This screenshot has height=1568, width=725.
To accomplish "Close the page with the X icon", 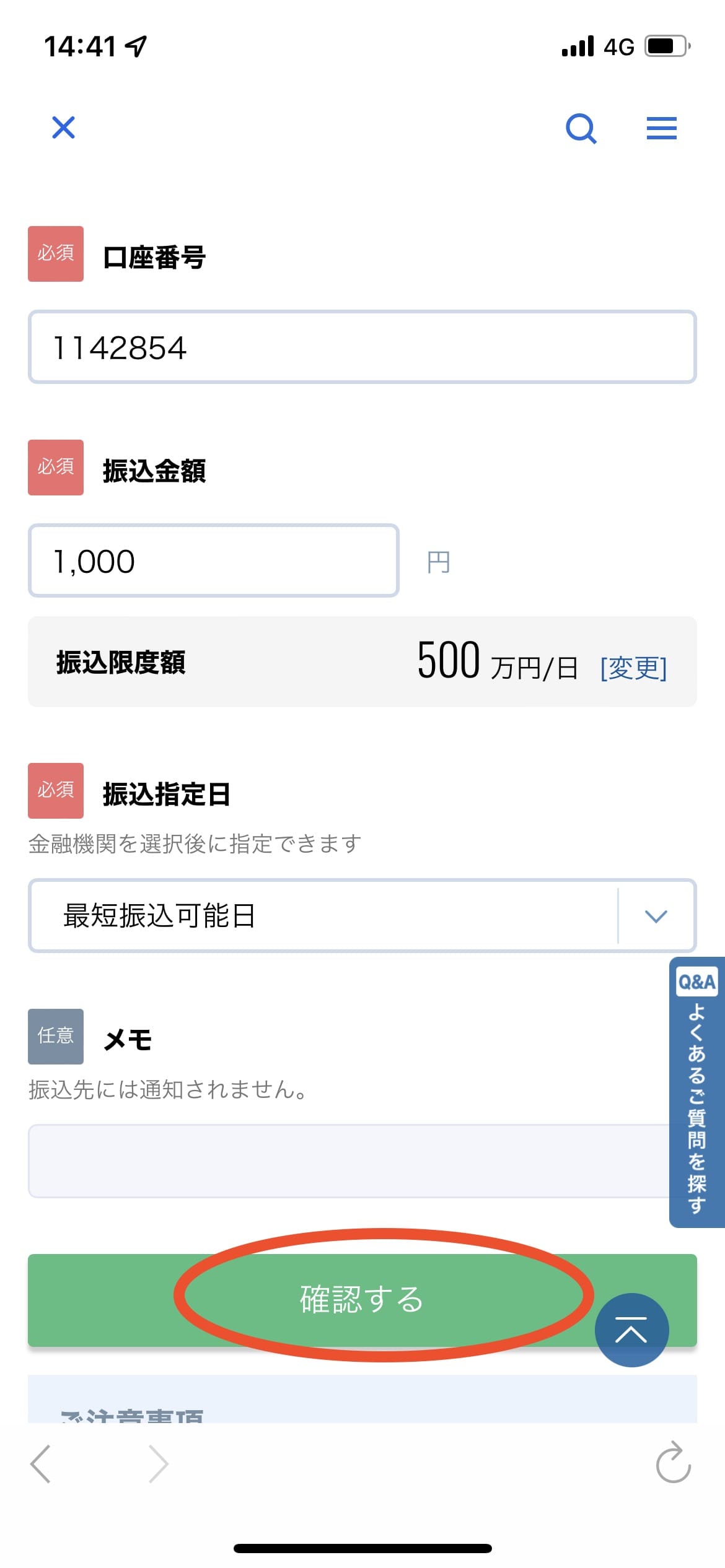I will pyautogui.click(x=63, y=128).
